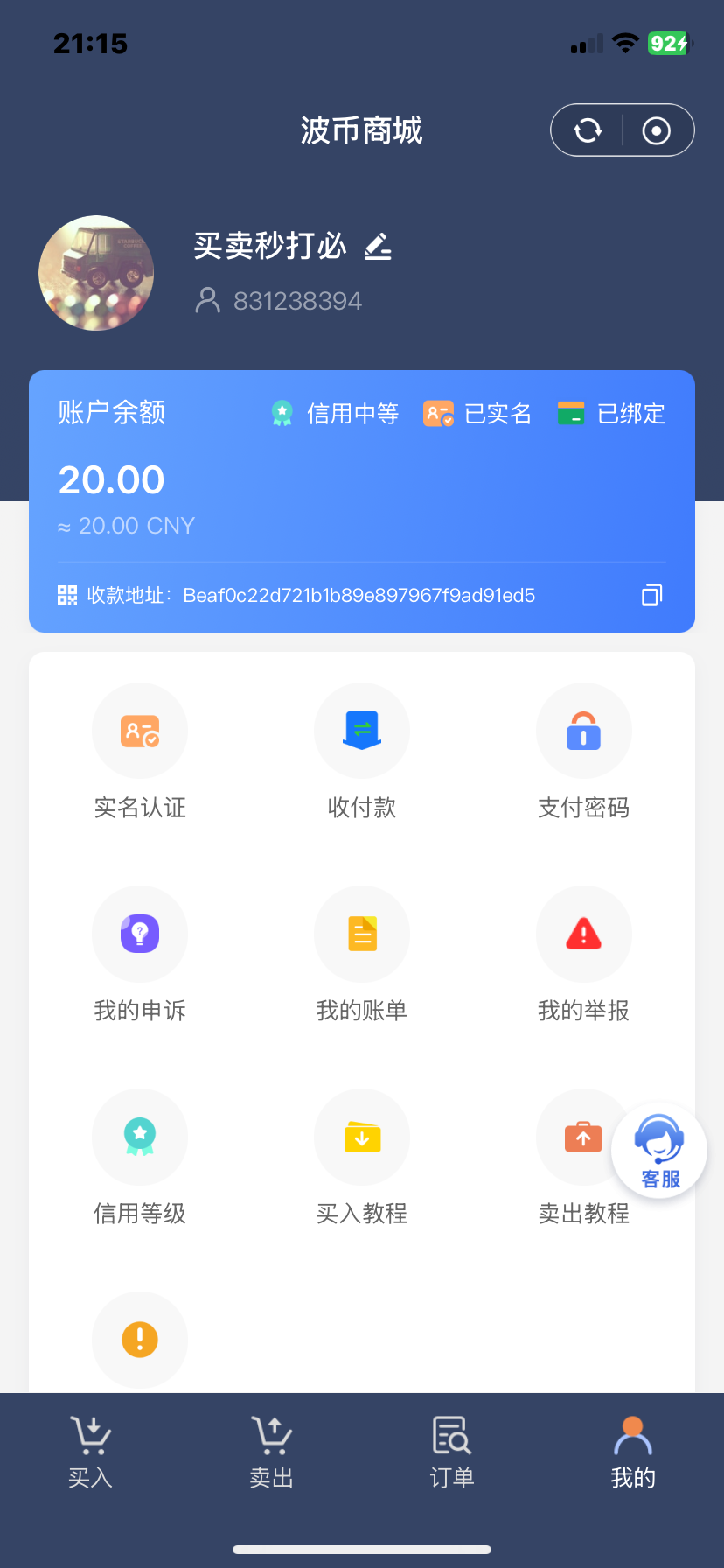
Task: Show the 收款地址 QR code icon
Action: [67, 595]
